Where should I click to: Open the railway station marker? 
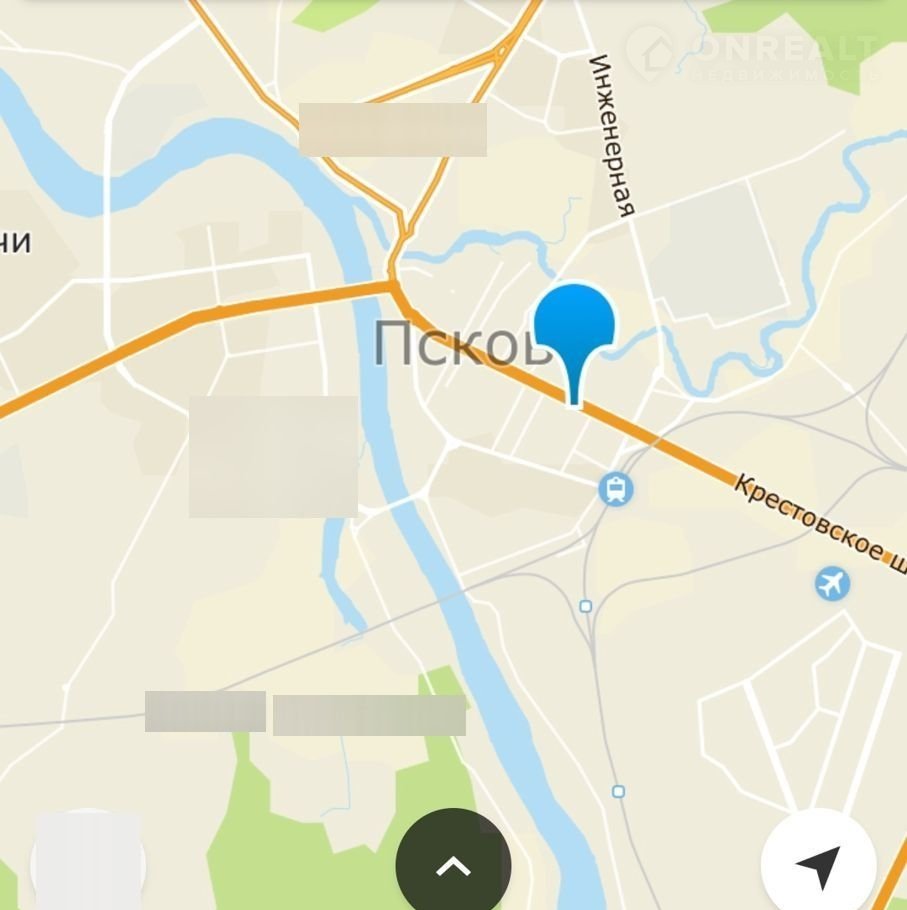click(616, 489)
